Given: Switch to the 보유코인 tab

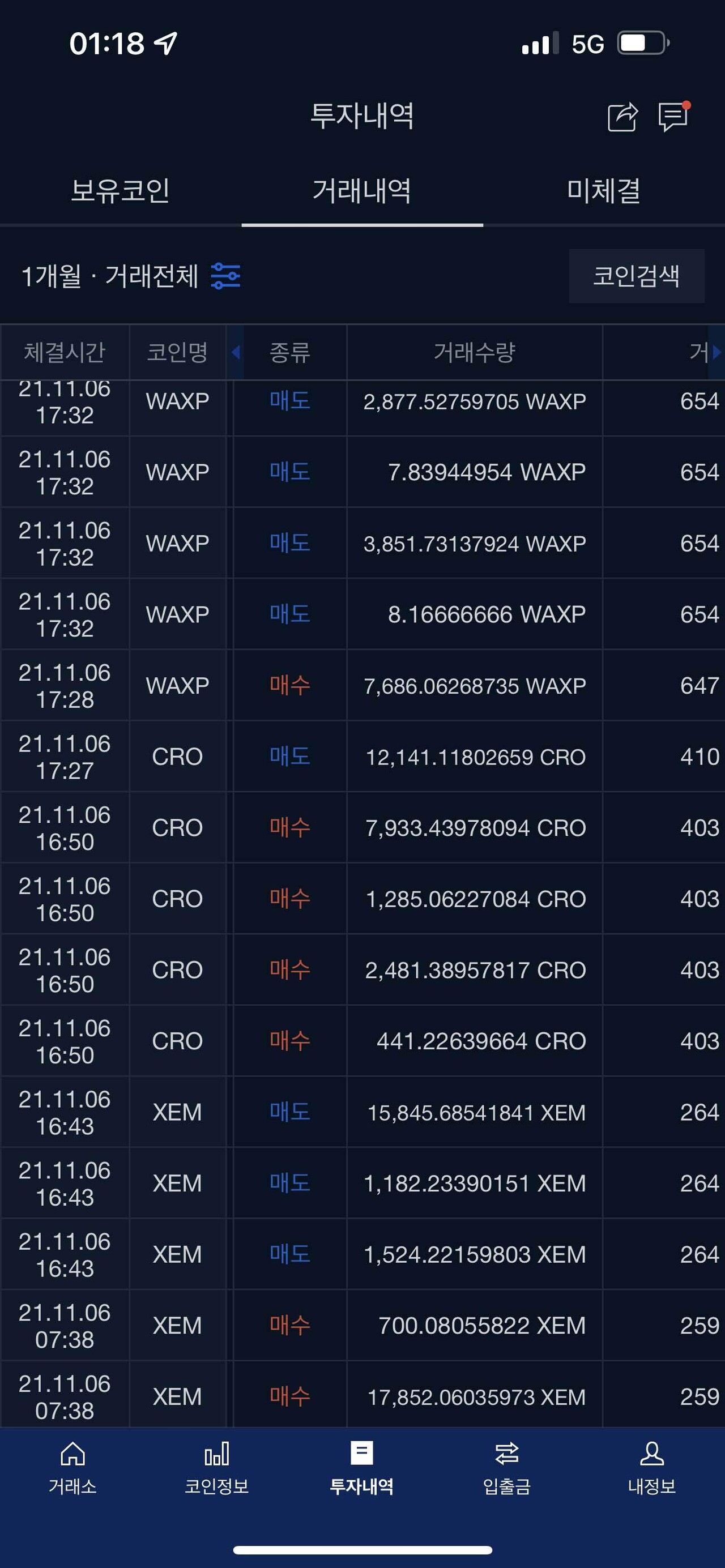Looking at the screenshot, I should coord(121,190).
